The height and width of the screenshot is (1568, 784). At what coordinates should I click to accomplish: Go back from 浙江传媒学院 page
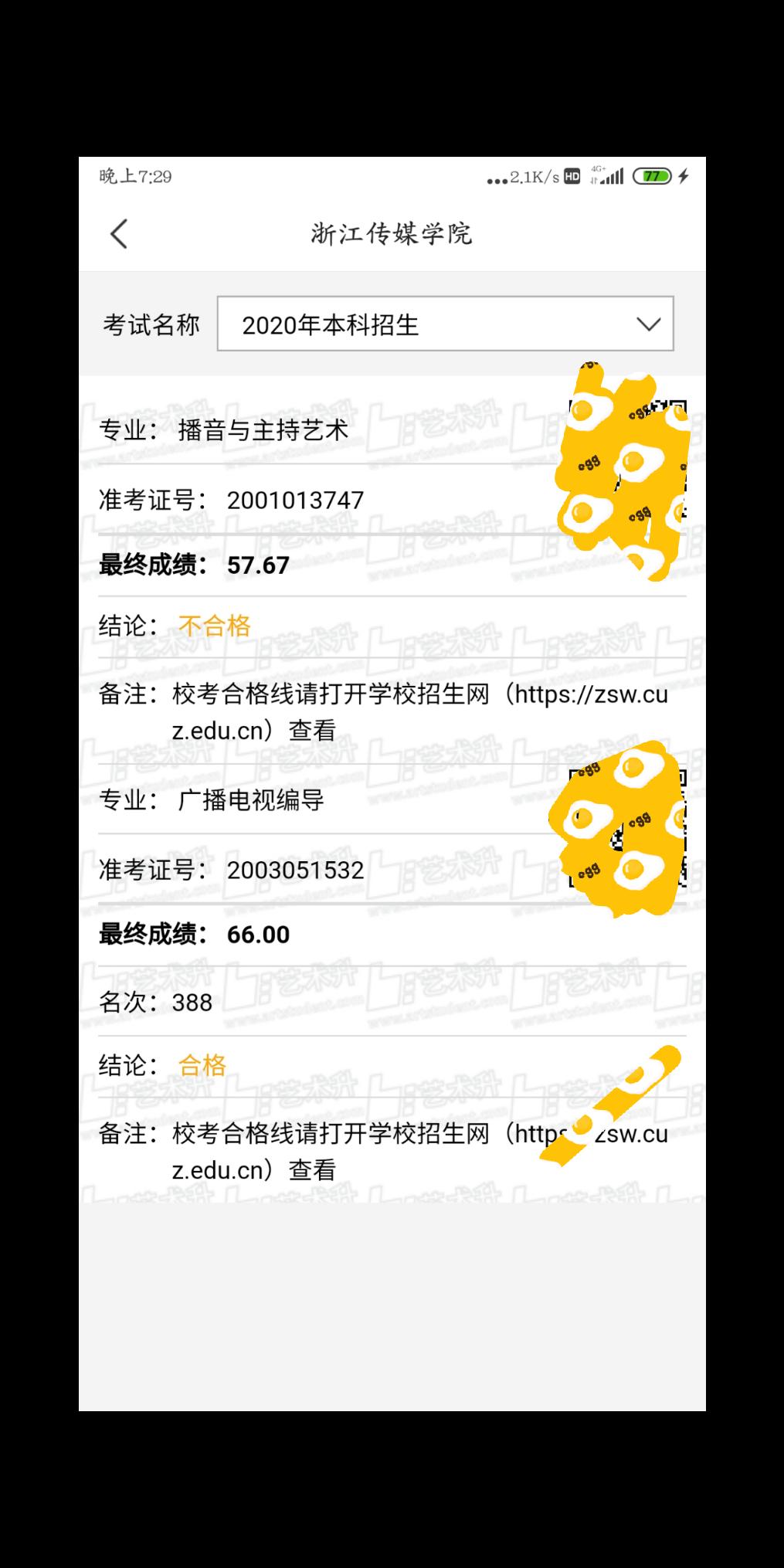[x=119, y=234]
